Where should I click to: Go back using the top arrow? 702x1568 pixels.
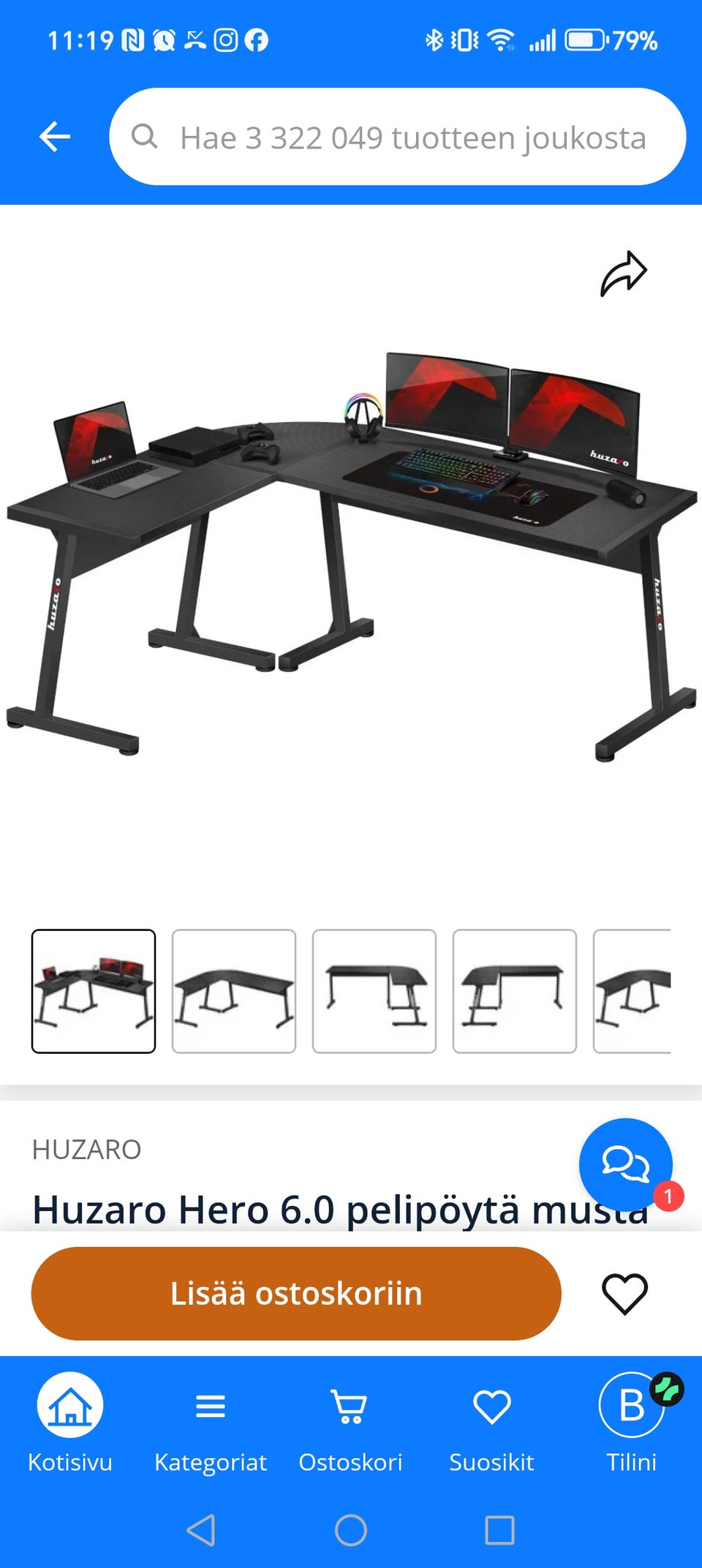point(55,137)
